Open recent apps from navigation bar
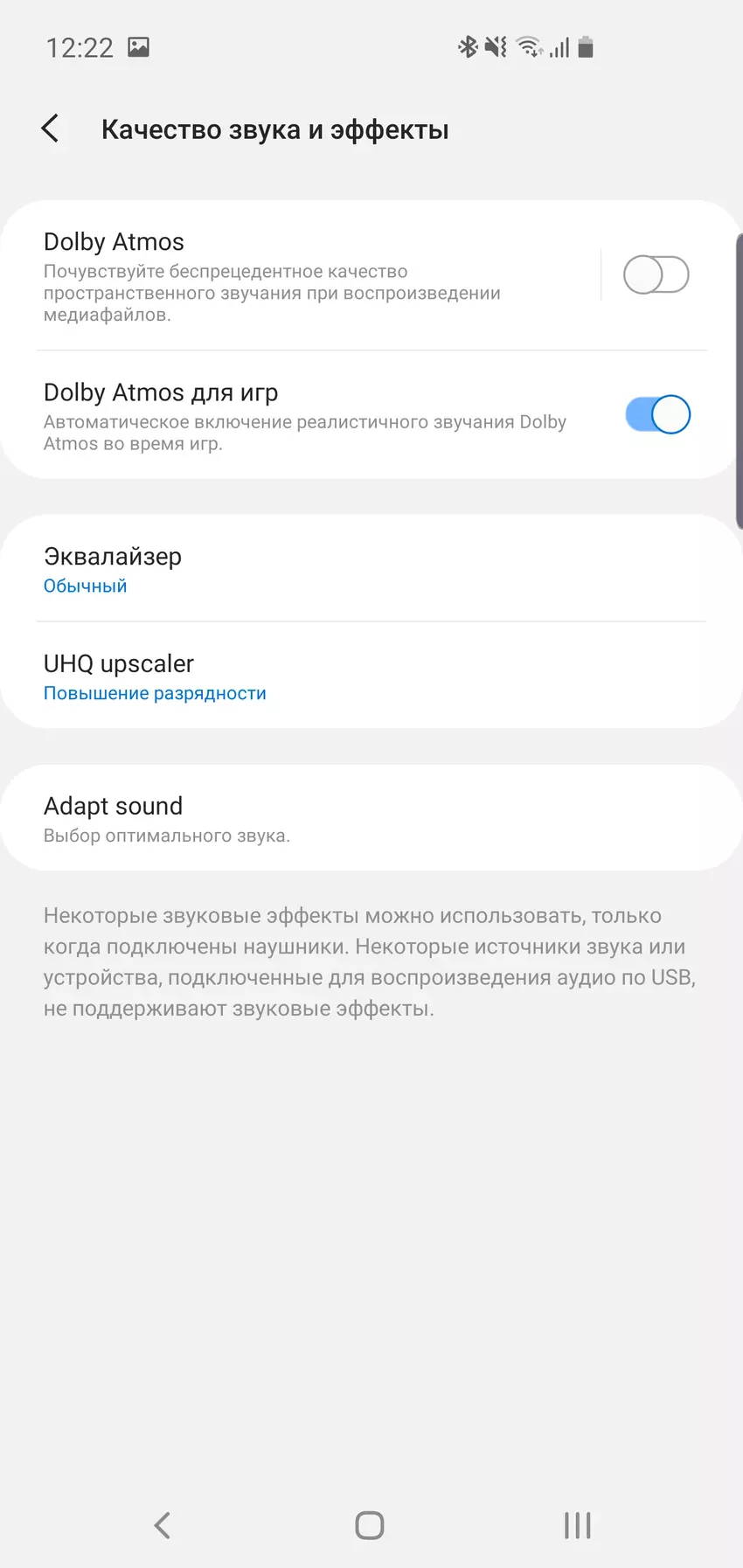This screenshot has width=743, height=1568. pos(577,1525)
